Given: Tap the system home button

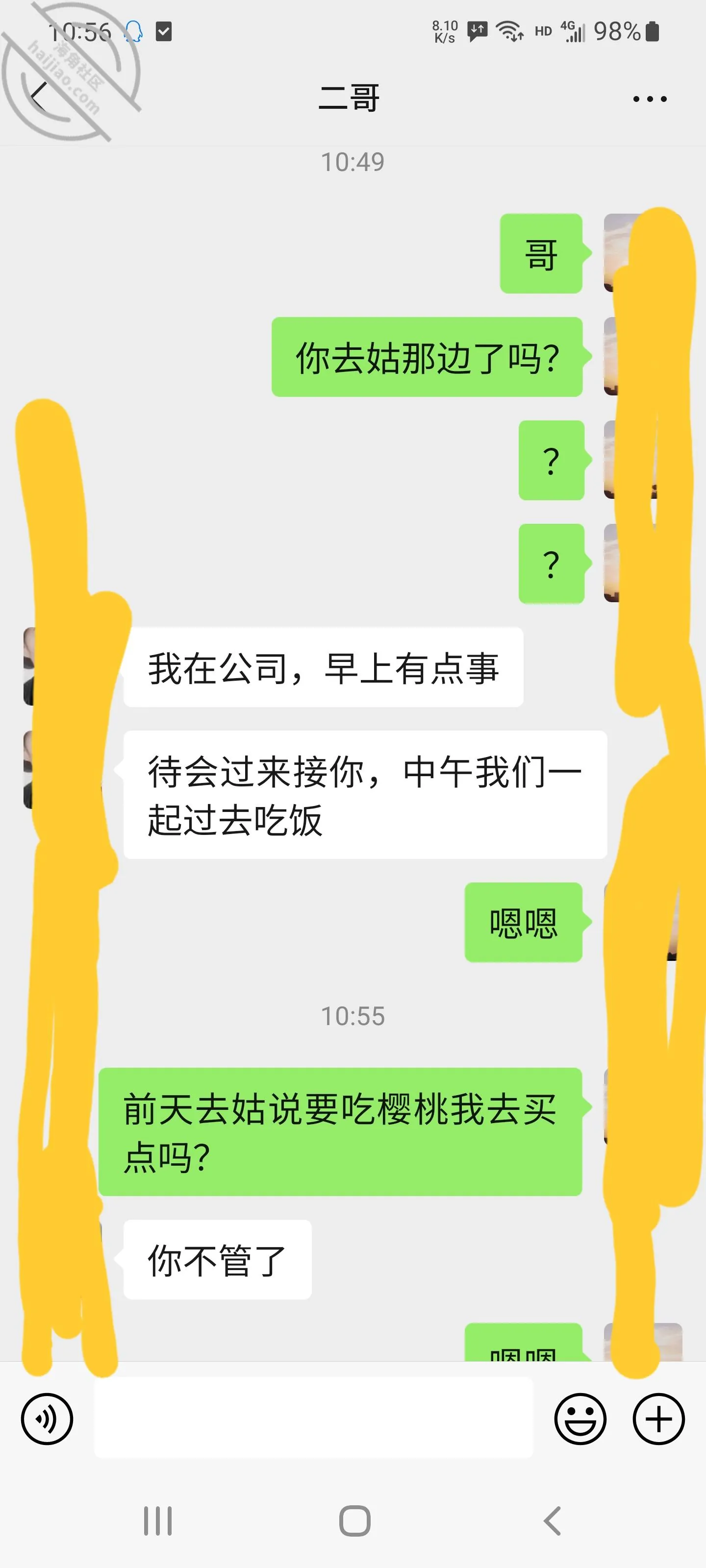Looking at the screenshot, I should point(354,1521).
